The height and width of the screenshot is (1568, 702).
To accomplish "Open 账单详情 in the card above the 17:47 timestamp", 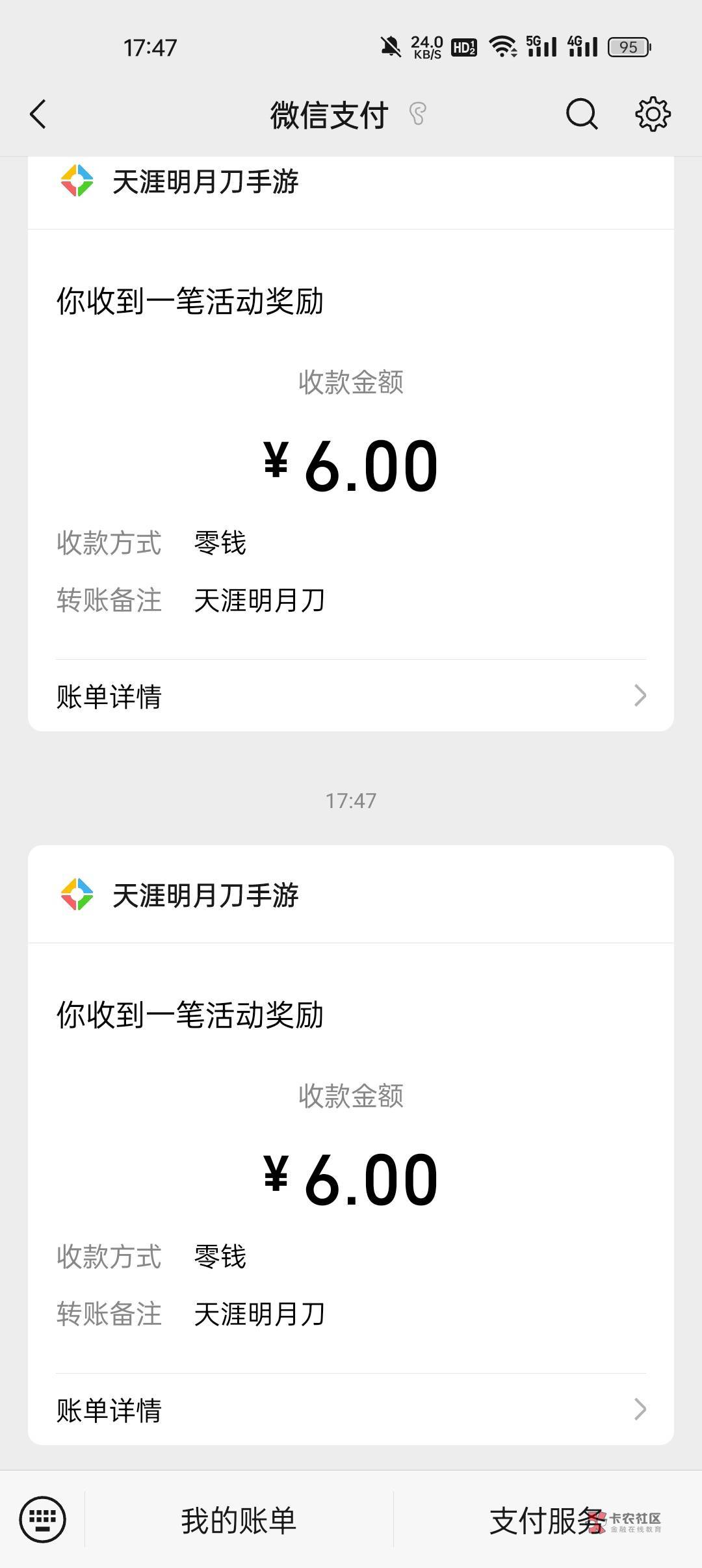I will tap(351, 696).
